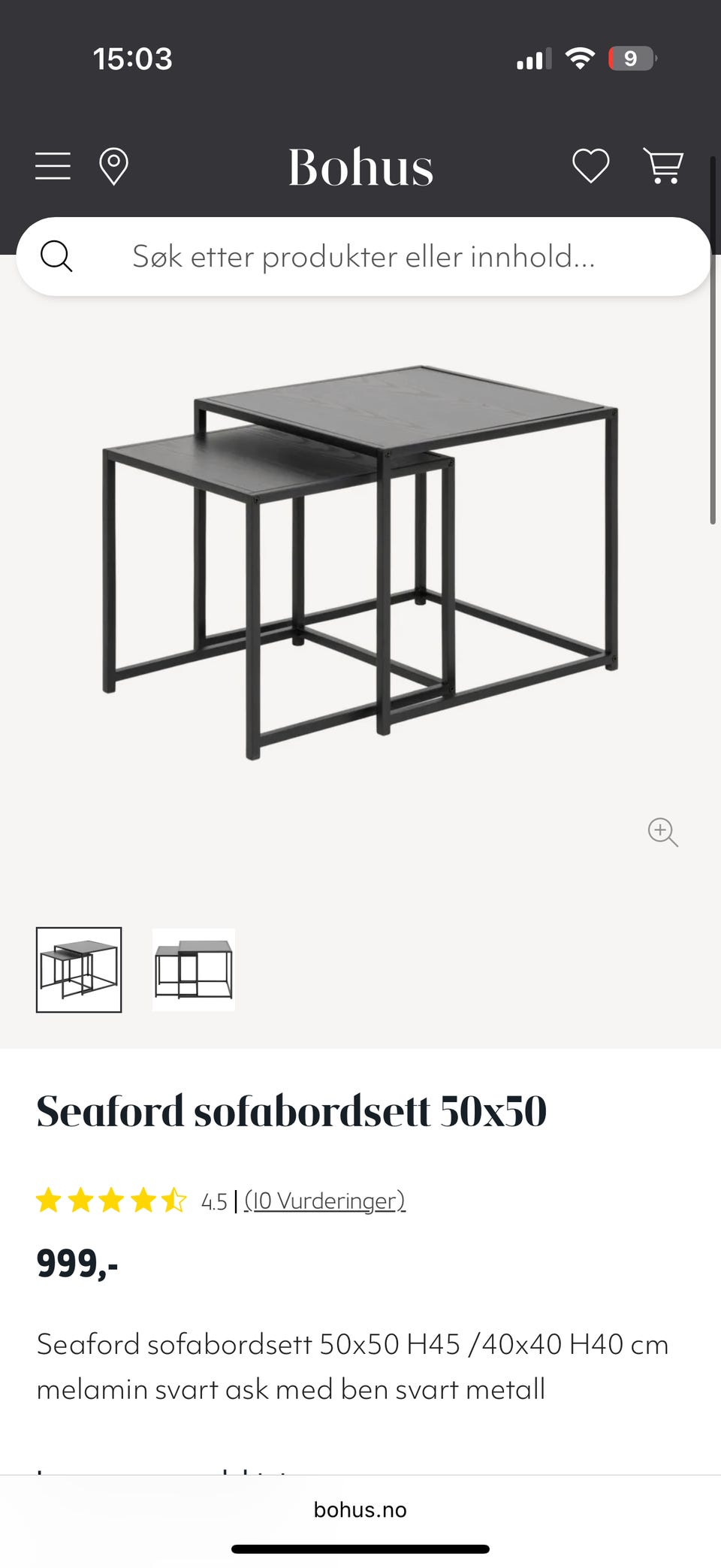Click the Wi-Fi status icon
Image resolution: width=721 pixels, height=1568 pixels.
pos(580,59)
